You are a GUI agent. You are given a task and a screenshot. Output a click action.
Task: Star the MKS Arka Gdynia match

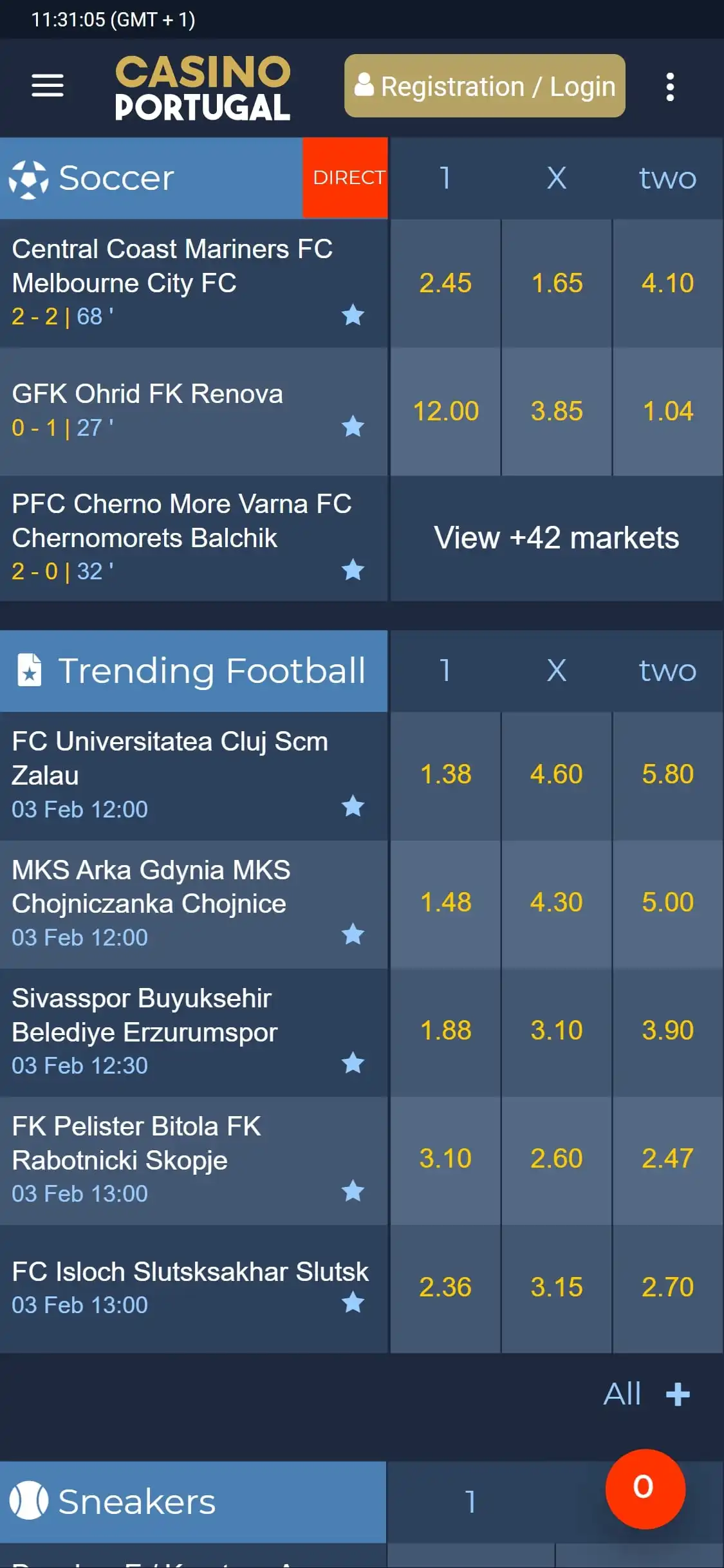(353, 935)
